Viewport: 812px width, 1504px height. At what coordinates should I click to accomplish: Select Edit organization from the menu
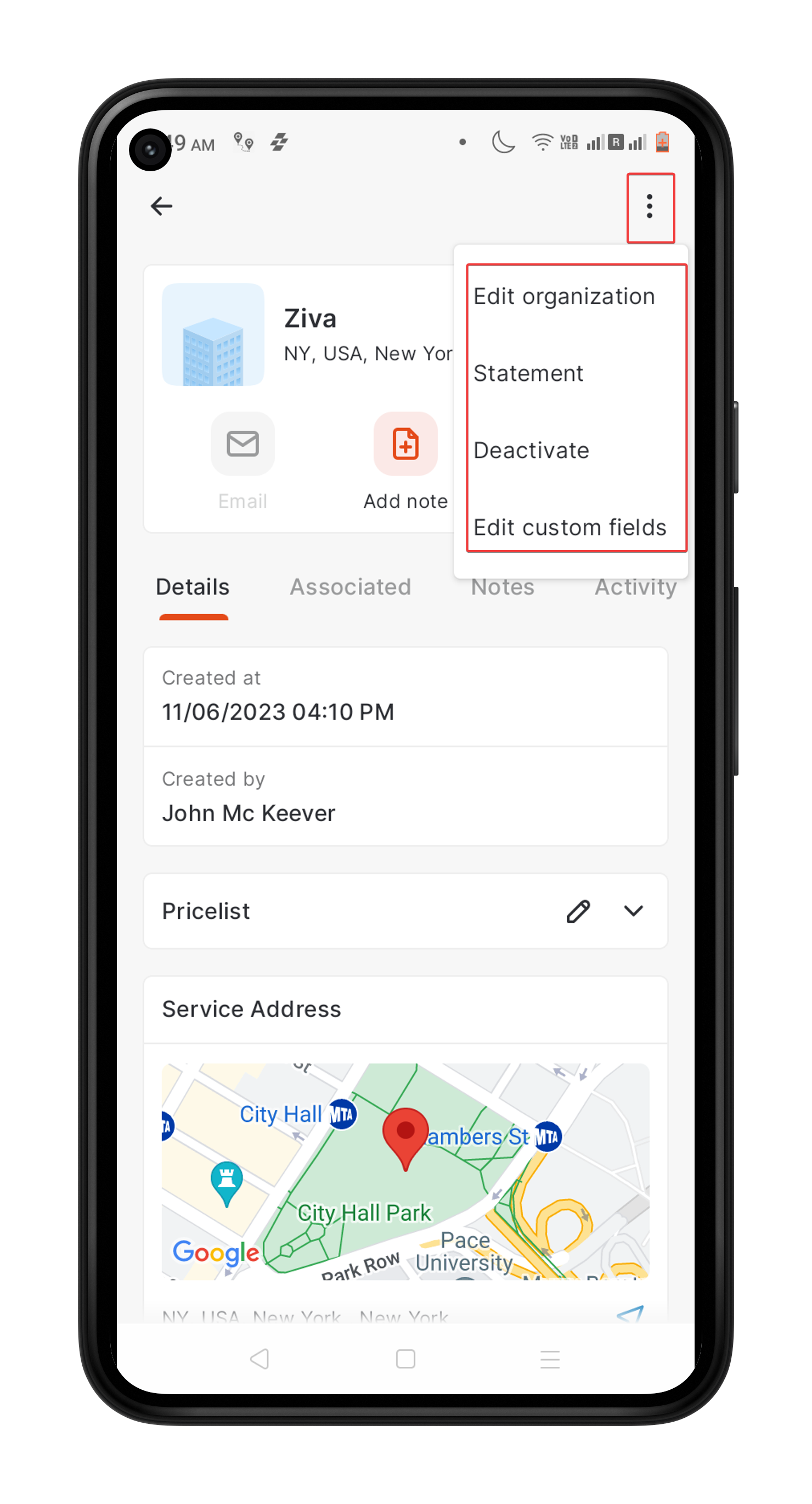pos(563,296)
